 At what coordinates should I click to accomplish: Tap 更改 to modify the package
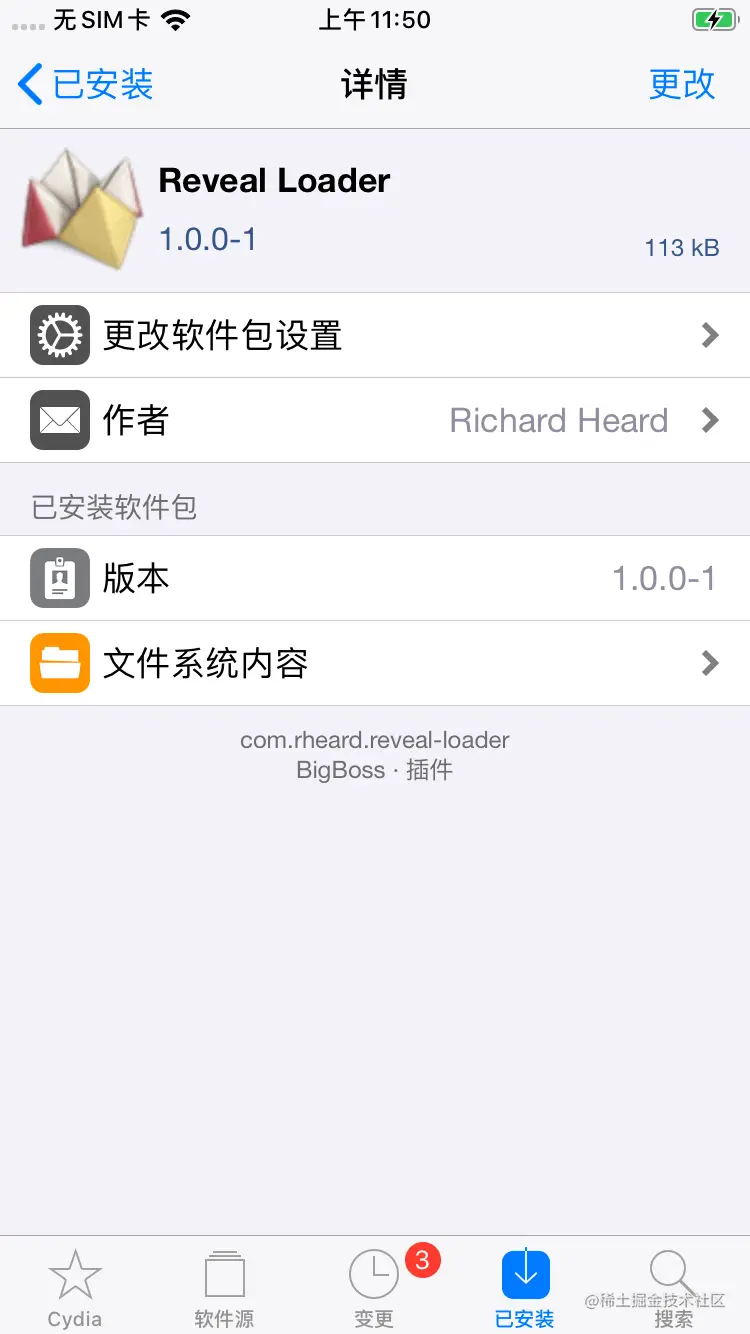coord(682,84)
